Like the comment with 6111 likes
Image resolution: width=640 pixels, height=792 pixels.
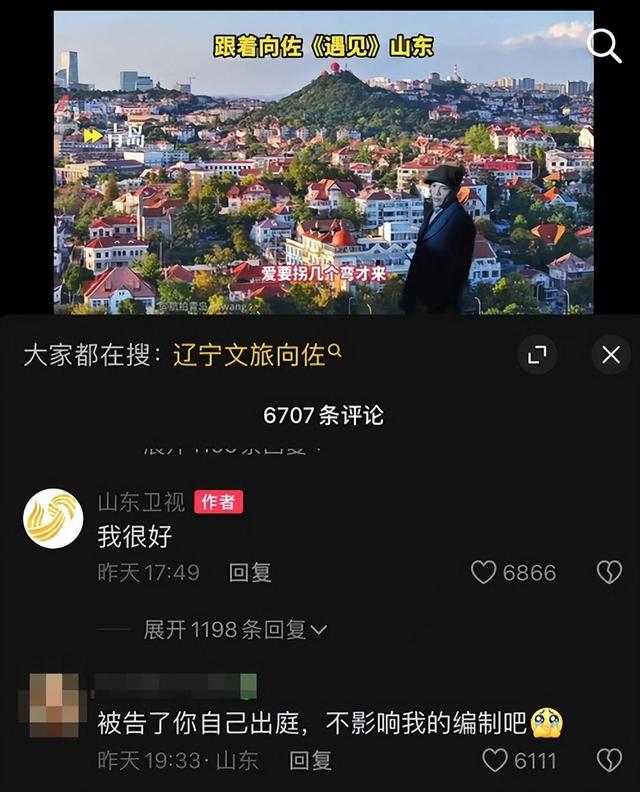(x=495, y=760)
